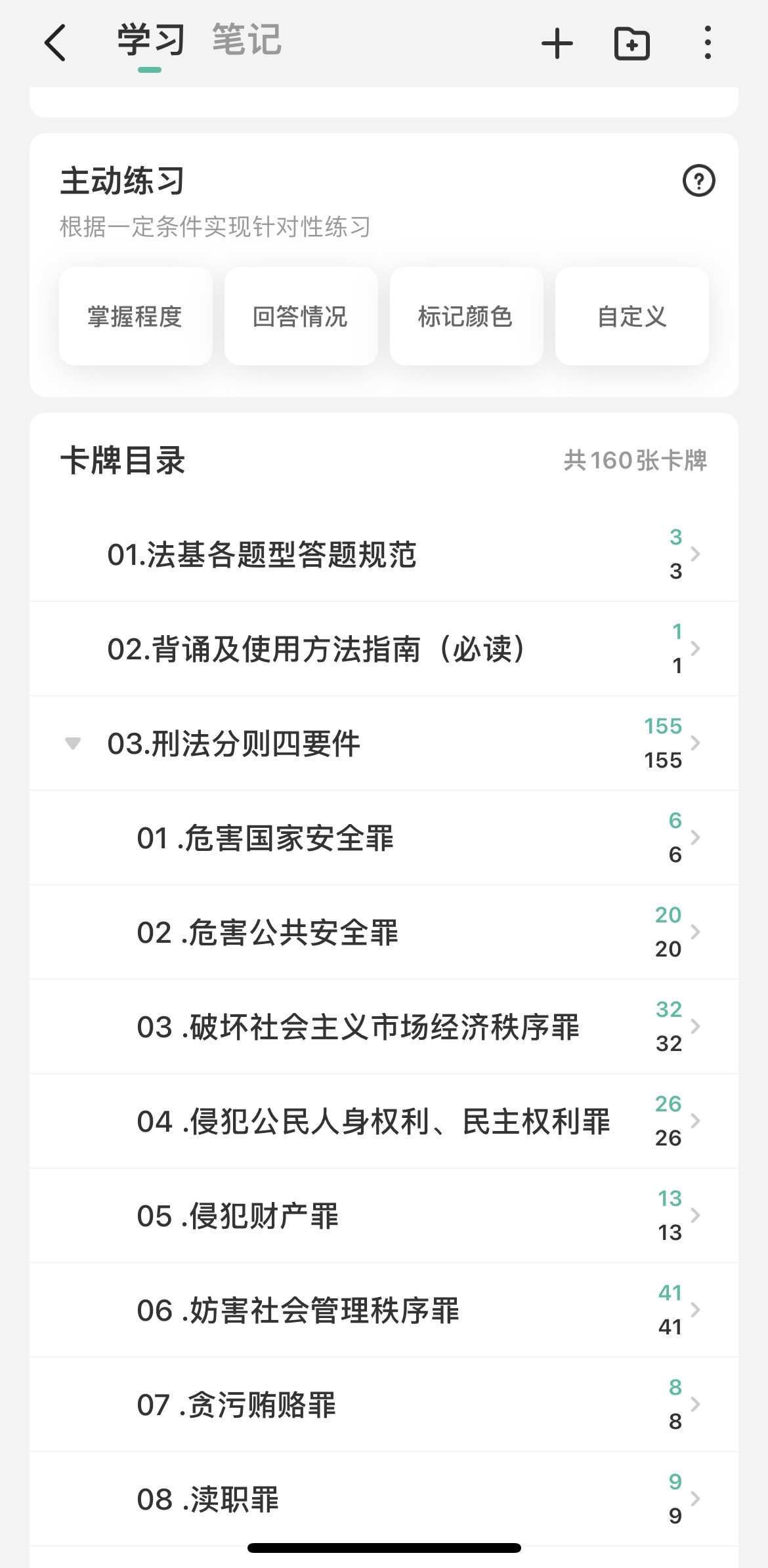Image resolution: width=768 pixels, height=1568 pixels.
Task: Open 01.法基各题型答题规范
Action: point(384,554)
